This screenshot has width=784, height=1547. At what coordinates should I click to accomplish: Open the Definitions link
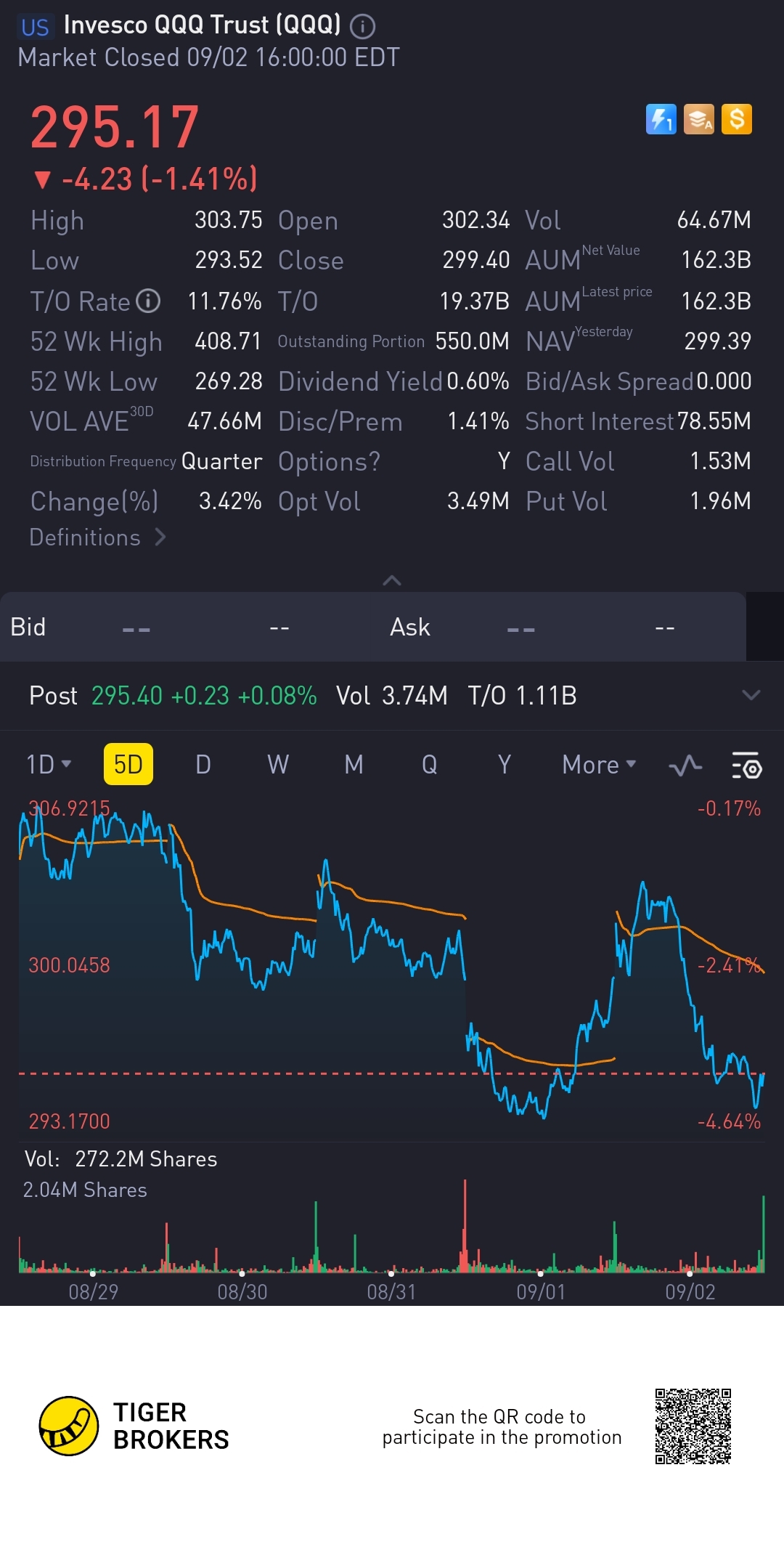[x=97, y=537]
